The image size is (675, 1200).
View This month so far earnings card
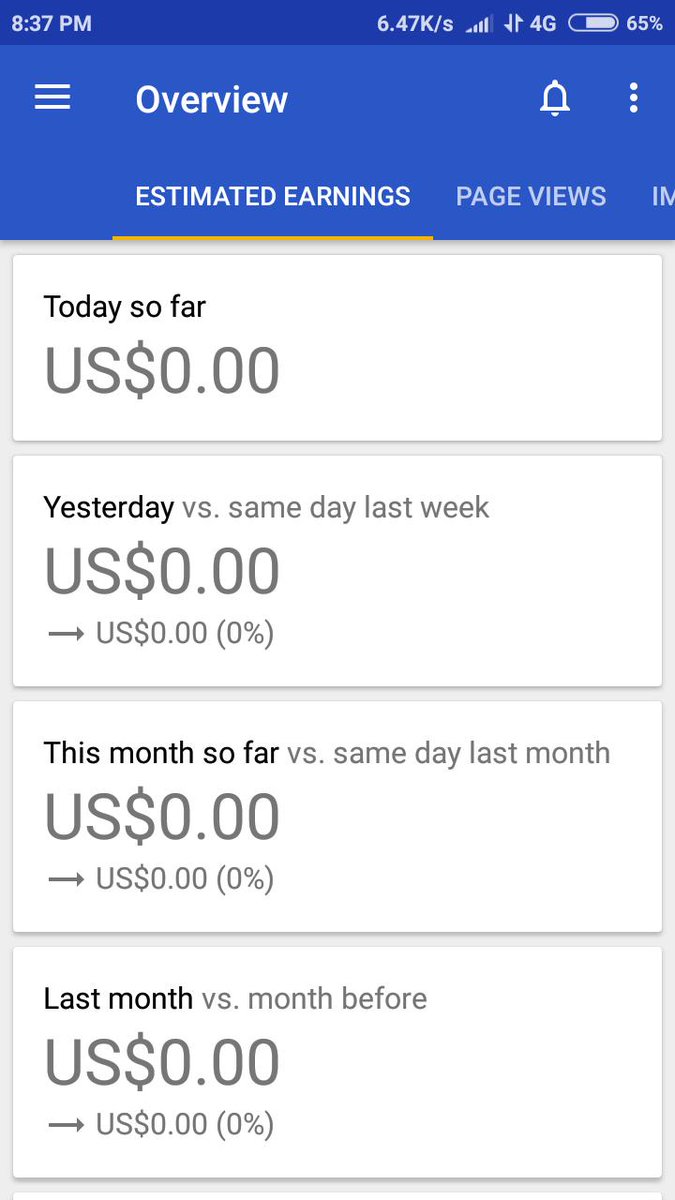click(337, 816)
